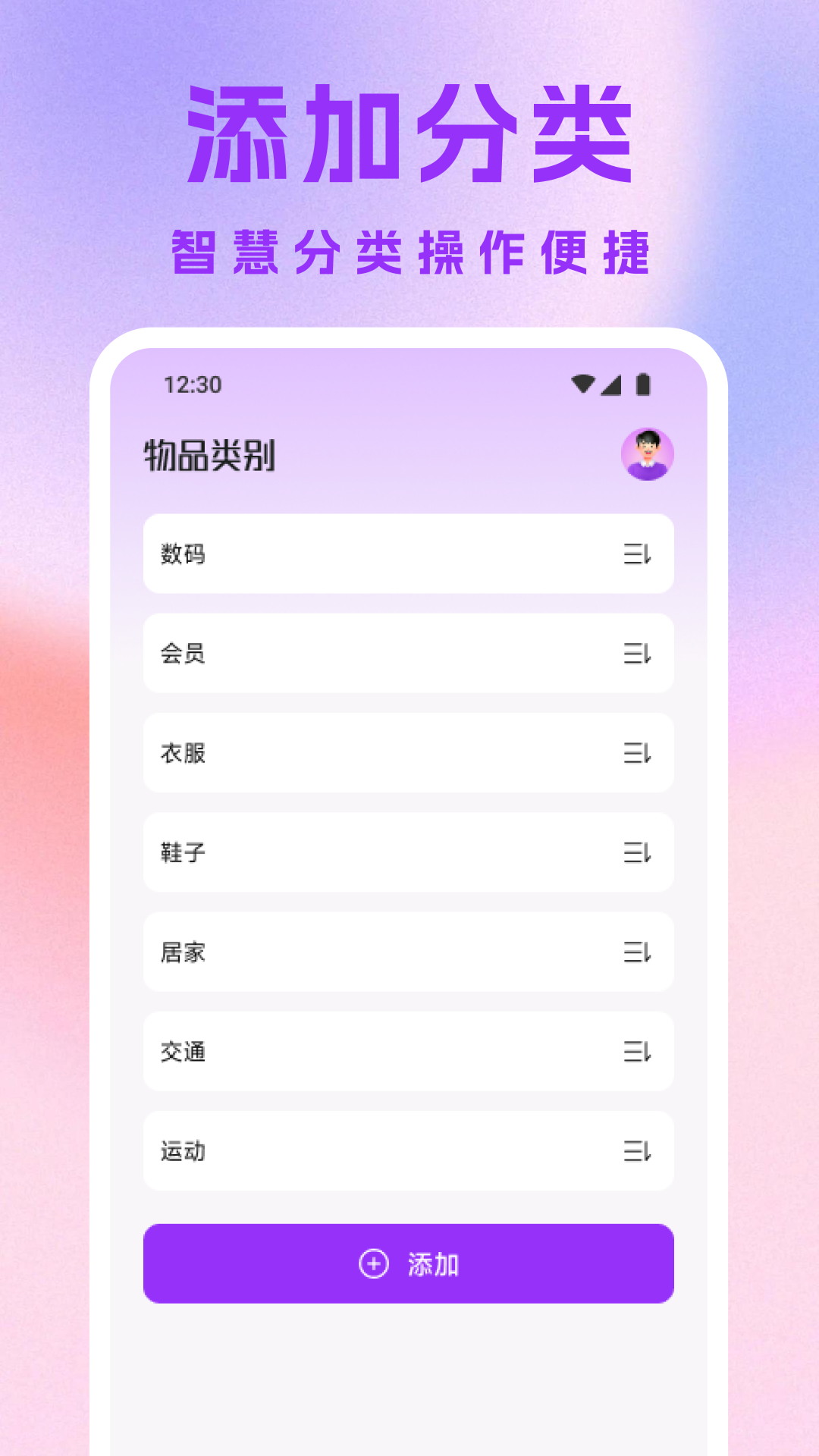Click the list icon beside 衣服
819x1456 pixels.
pyautogui.click(x=638, y=752)
